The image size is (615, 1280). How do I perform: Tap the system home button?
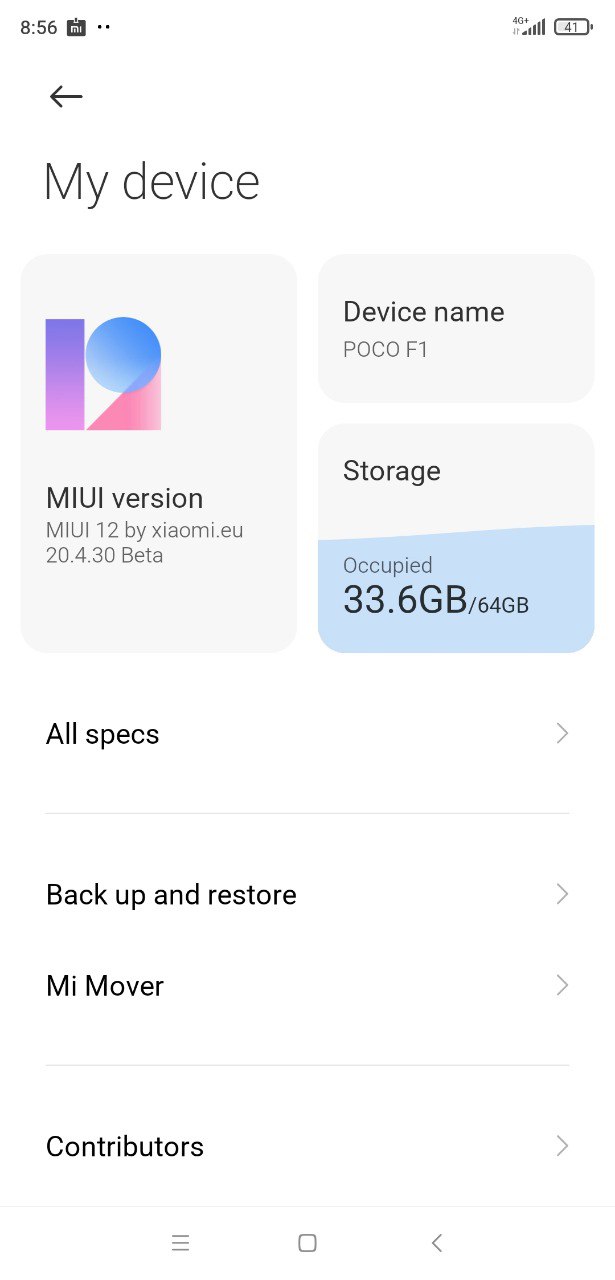307,1243
